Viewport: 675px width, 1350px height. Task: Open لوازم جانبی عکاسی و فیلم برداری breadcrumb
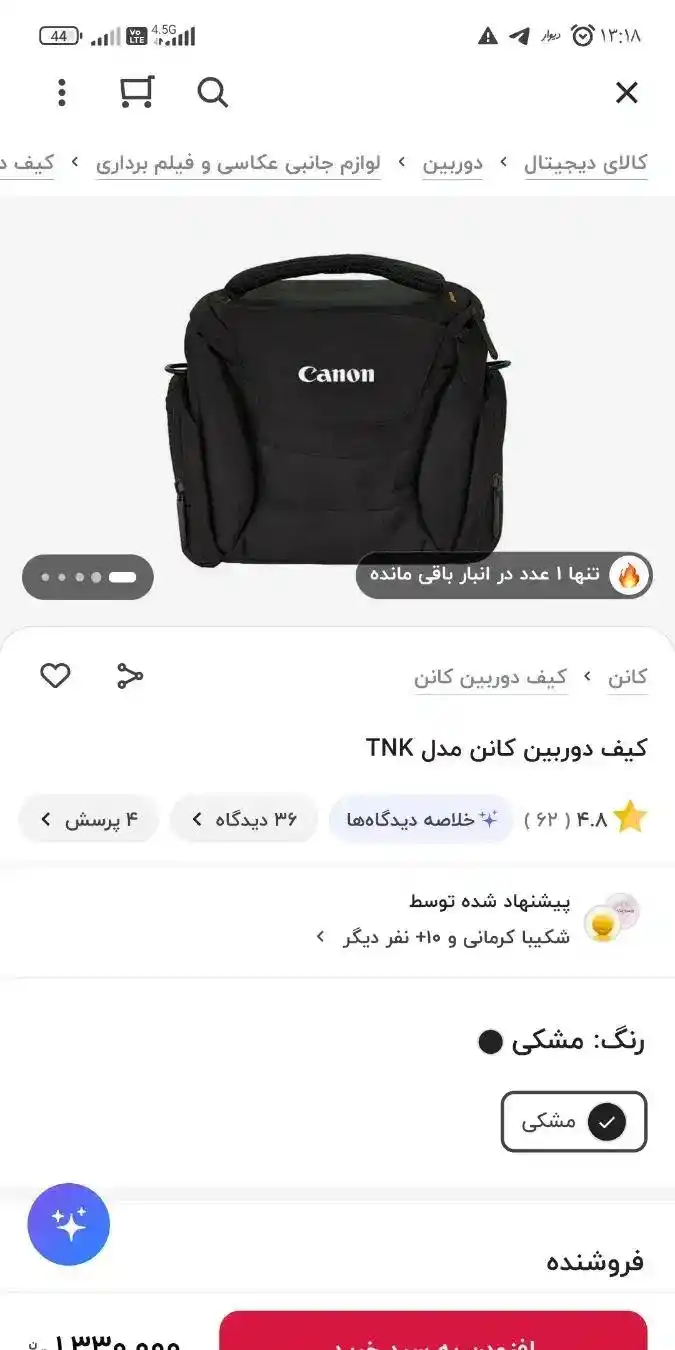click(238, 163)
